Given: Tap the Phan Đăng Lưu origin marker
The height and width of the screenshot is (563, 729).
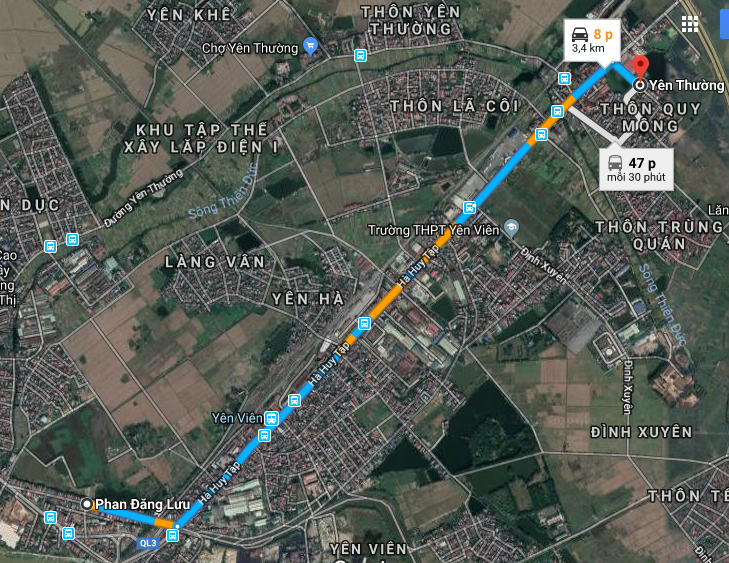Looking at the screenshot, I should 88,504.
